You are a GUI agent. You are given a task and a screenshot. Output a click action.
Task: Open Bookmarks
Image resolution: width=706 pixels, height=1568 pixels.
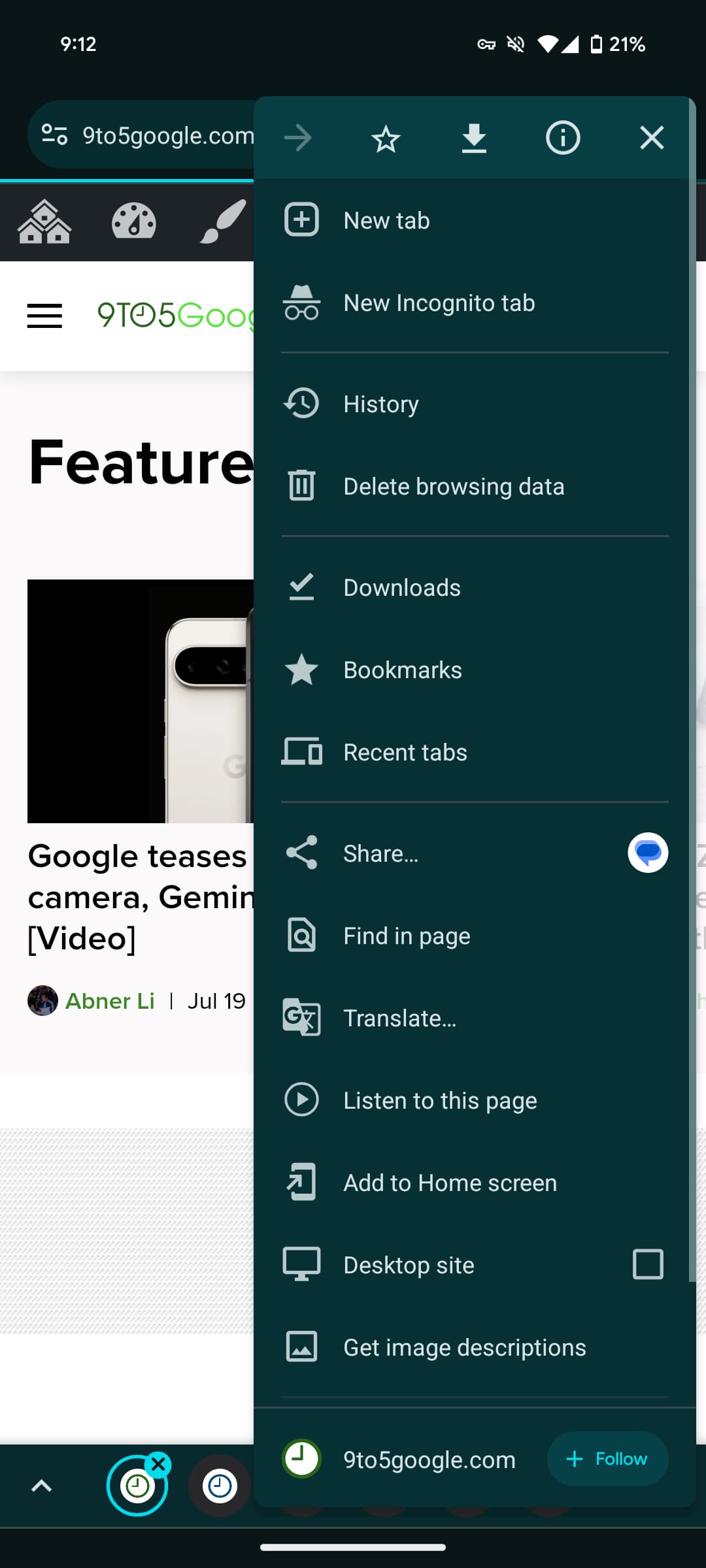(402, 670)
